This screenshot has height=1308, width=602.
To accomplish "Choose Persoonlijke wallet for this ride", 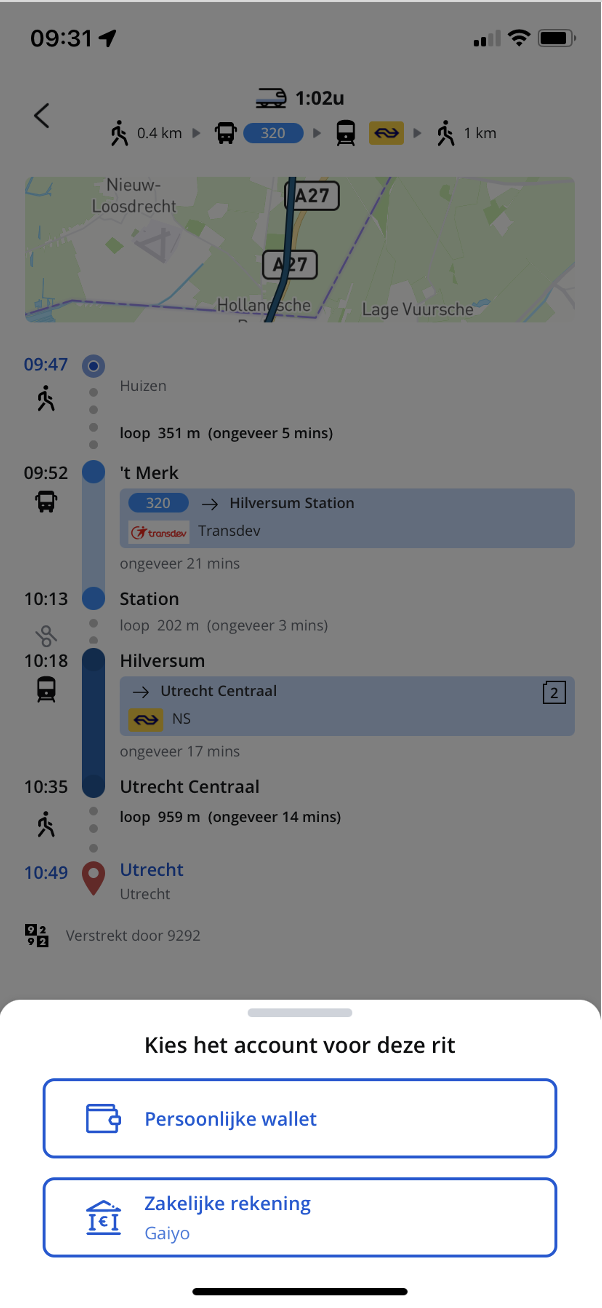I will coord(300,1118).
